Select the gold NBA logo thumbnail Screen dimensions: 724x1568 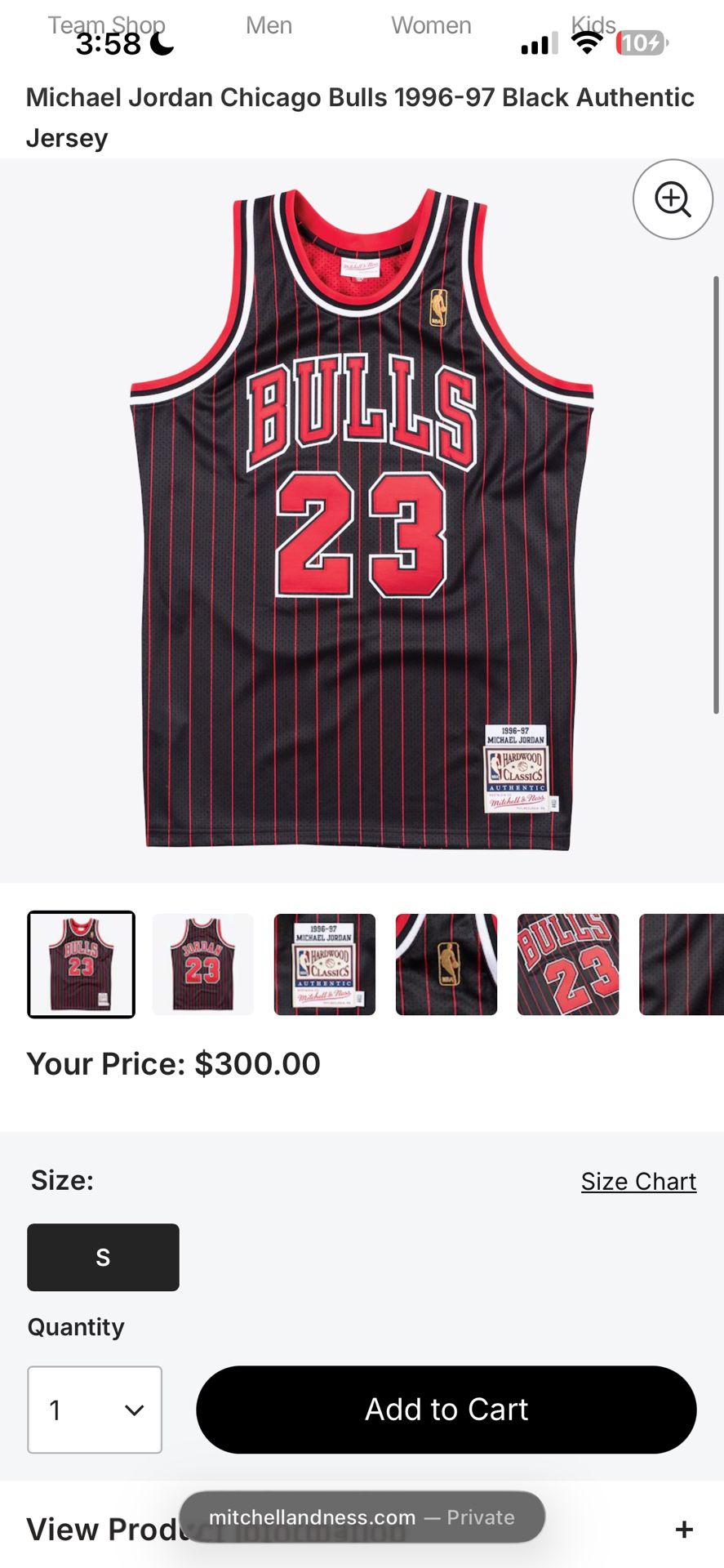(446, 964)
